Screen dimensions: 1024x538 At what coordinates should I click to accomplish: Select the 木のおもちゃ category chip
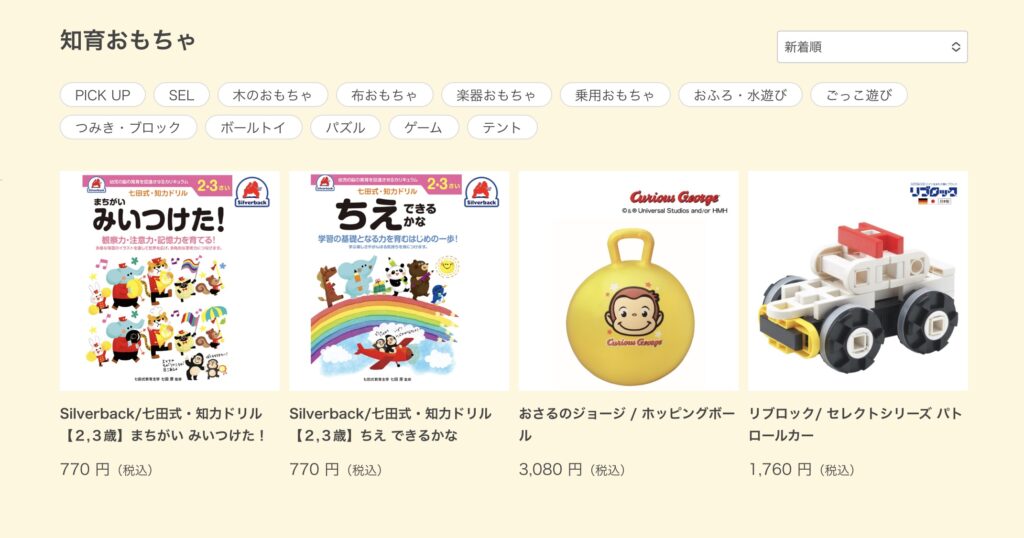pyautogui.click(x=272, y=95)
